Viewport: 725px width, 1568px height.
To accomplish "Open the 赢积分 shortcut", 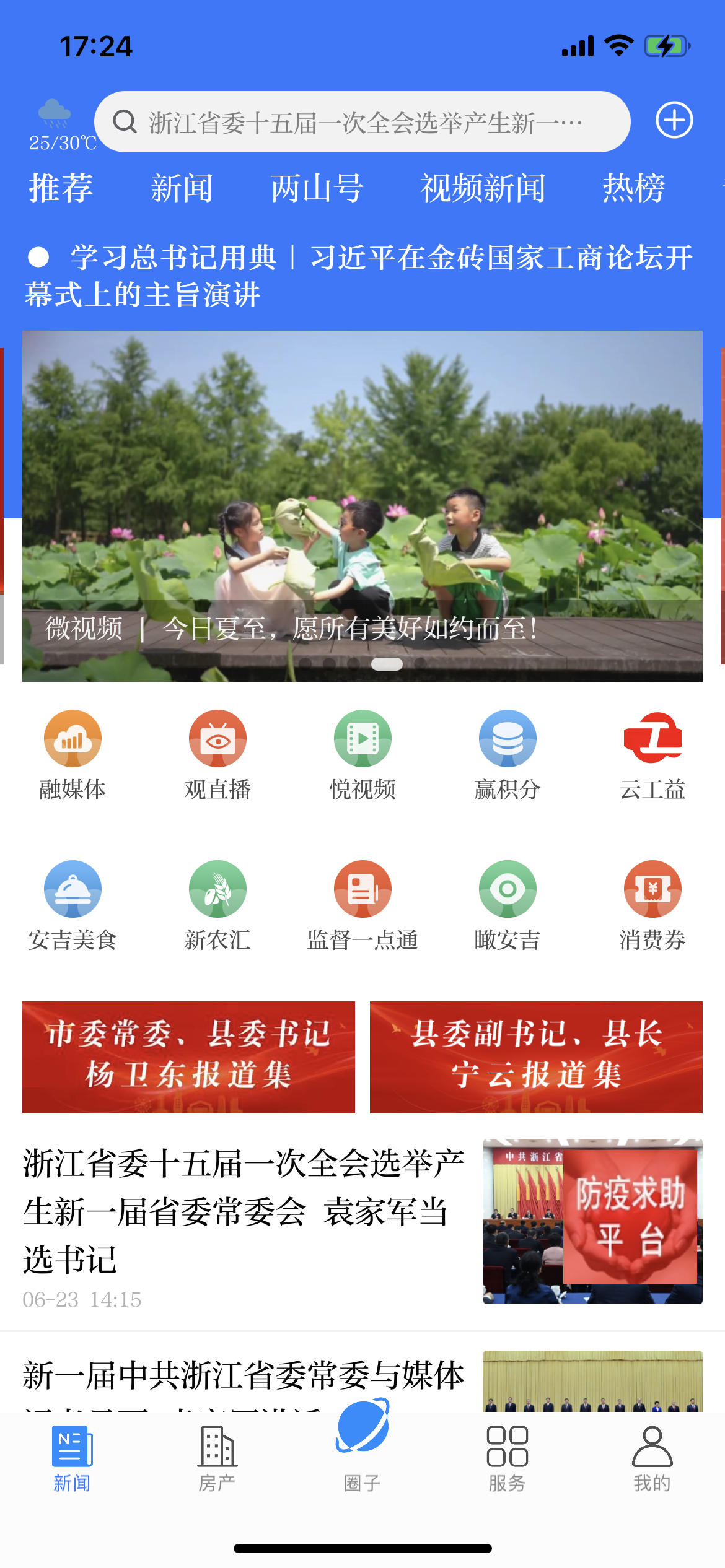I will pos(507,756).
